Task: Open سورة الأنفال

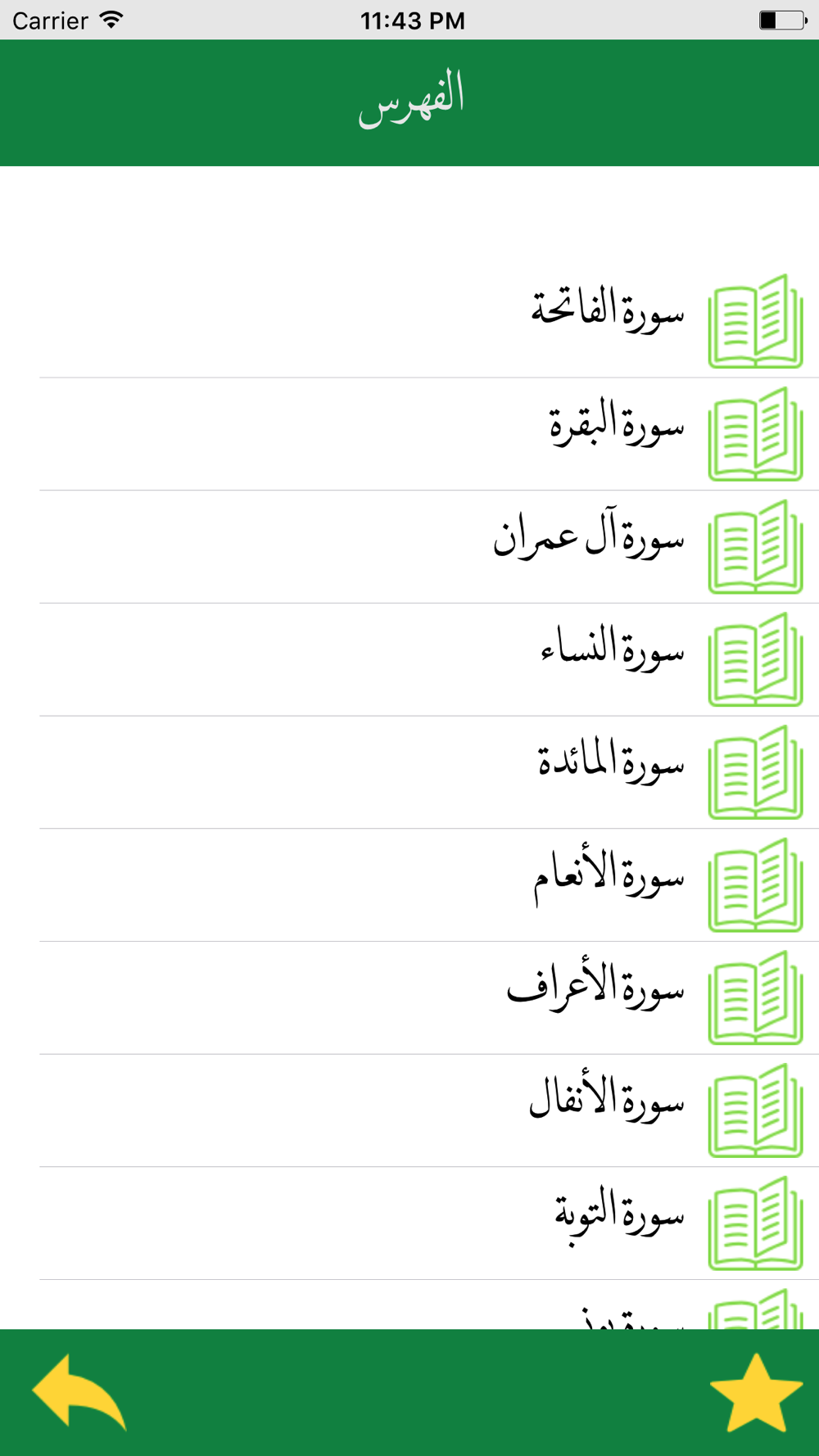Action: coord(606,1102)
